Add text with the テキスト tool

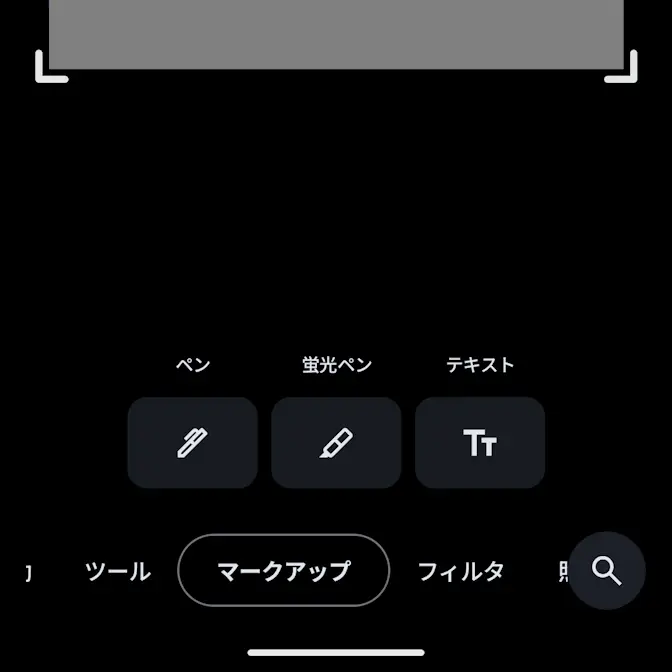pyautogui.click(x=480, y=442)
